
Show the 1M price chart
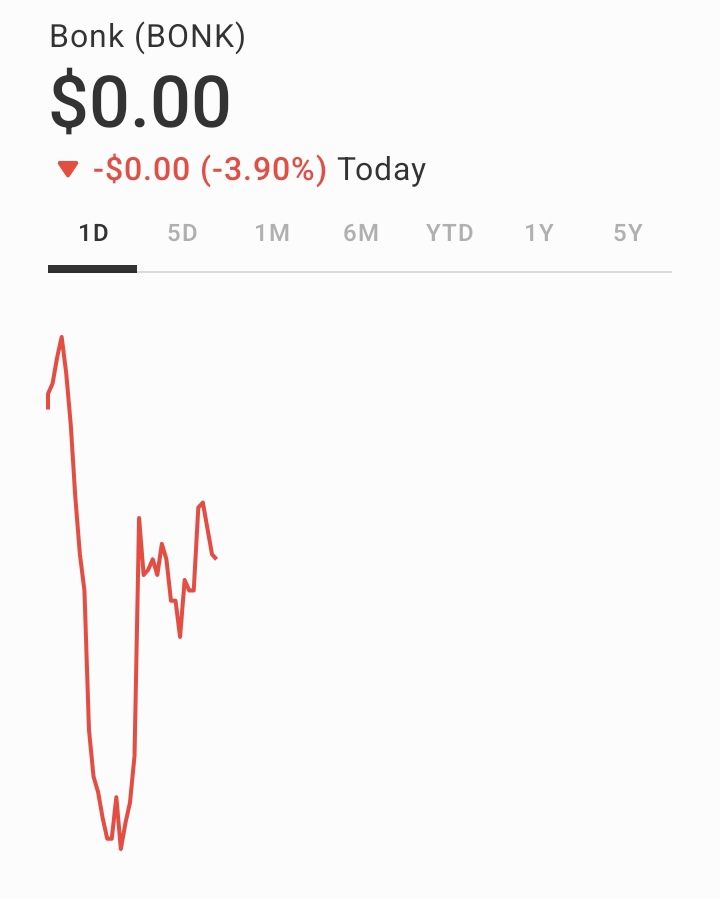[x=271, y=234]
